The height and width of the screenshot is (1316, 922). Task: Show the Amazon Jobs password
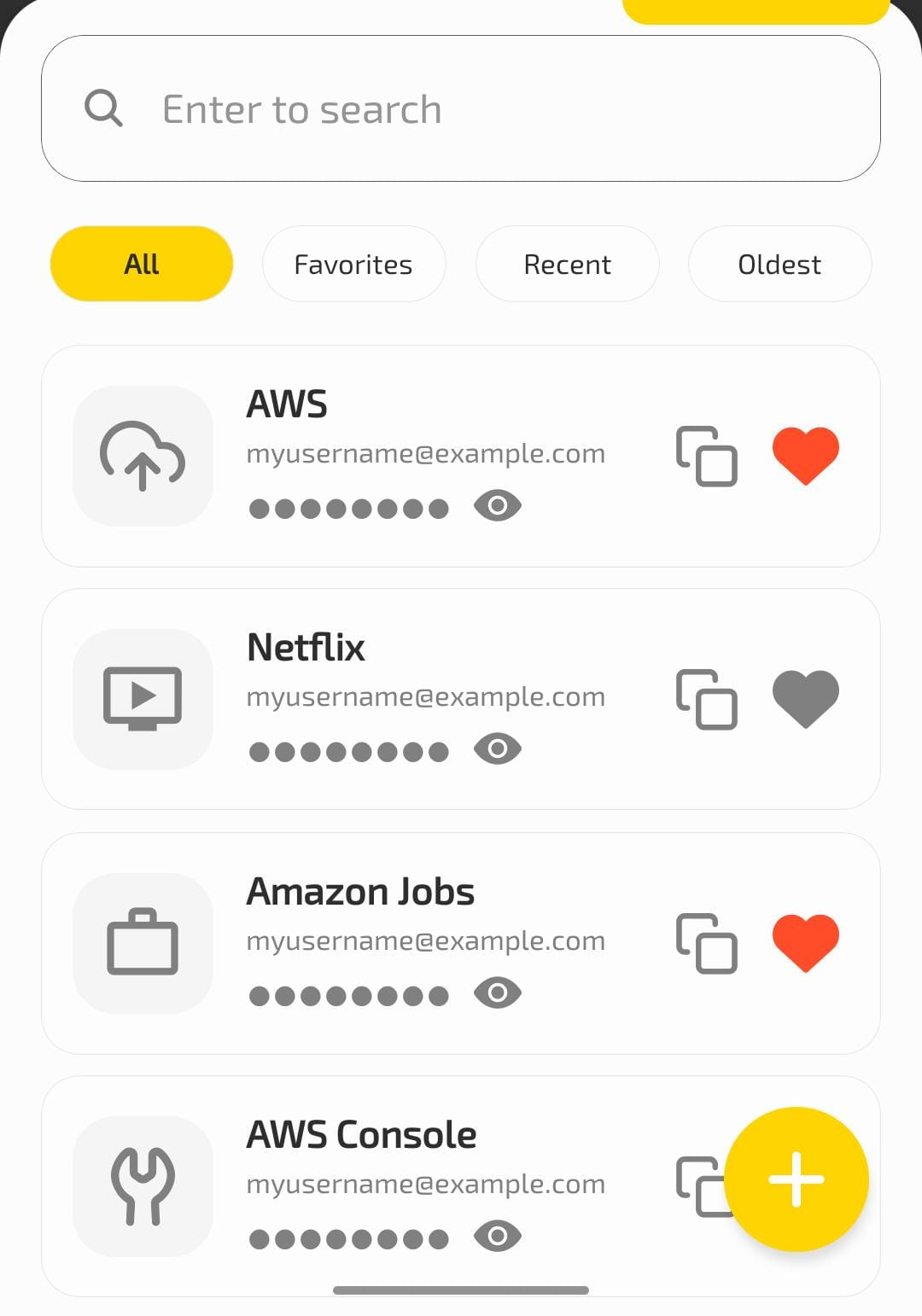499,993
